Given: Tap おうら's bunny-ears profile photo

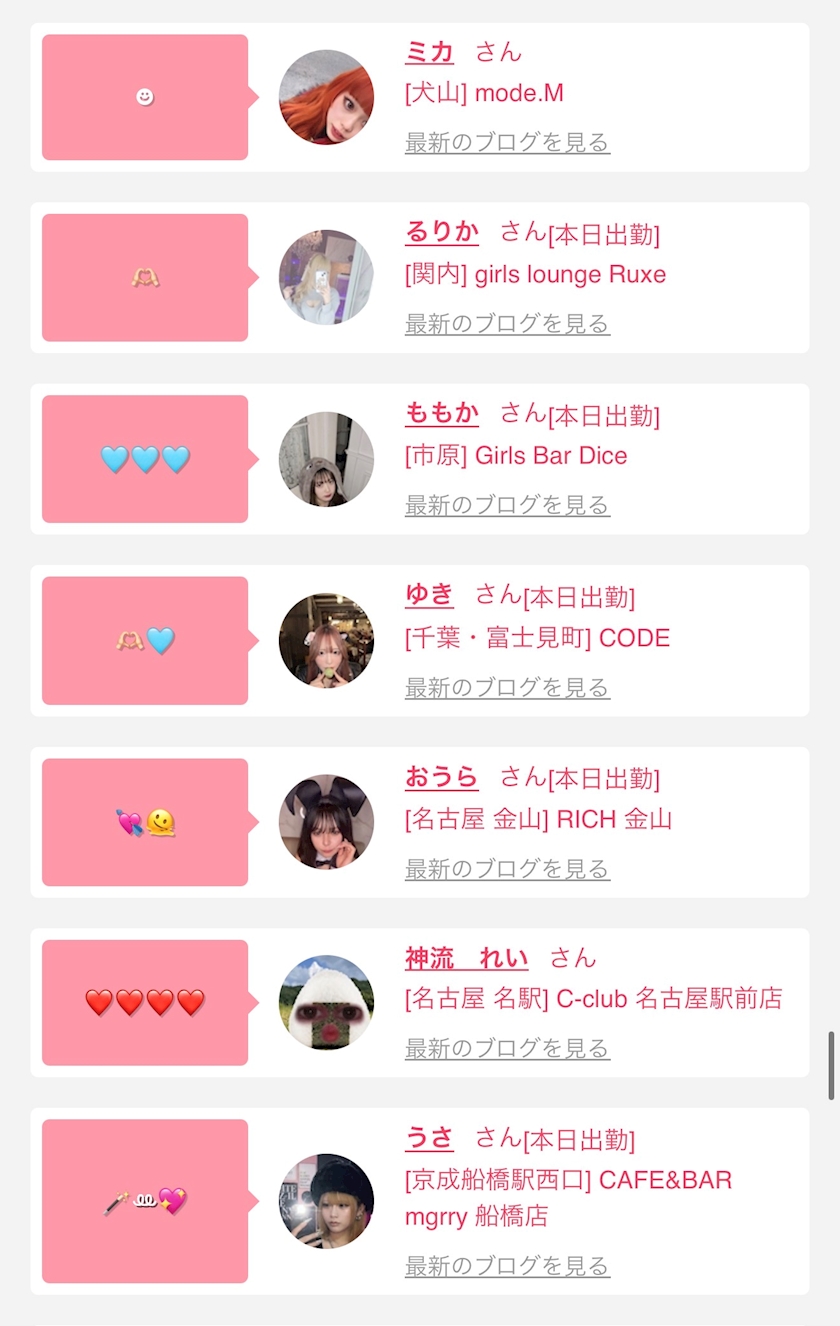Looking at the screenshot, I should click(326, 822).
